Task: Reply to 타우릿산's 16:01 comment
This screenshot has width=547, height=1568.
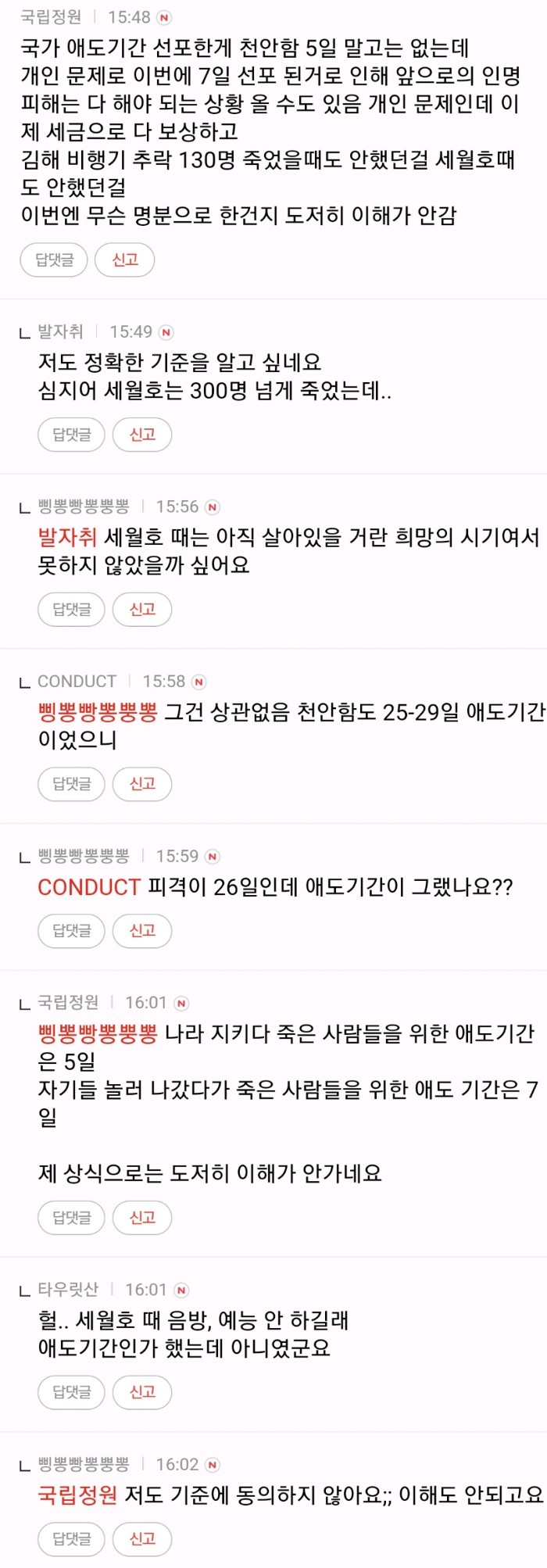Action: click(x=71, y=1392)
